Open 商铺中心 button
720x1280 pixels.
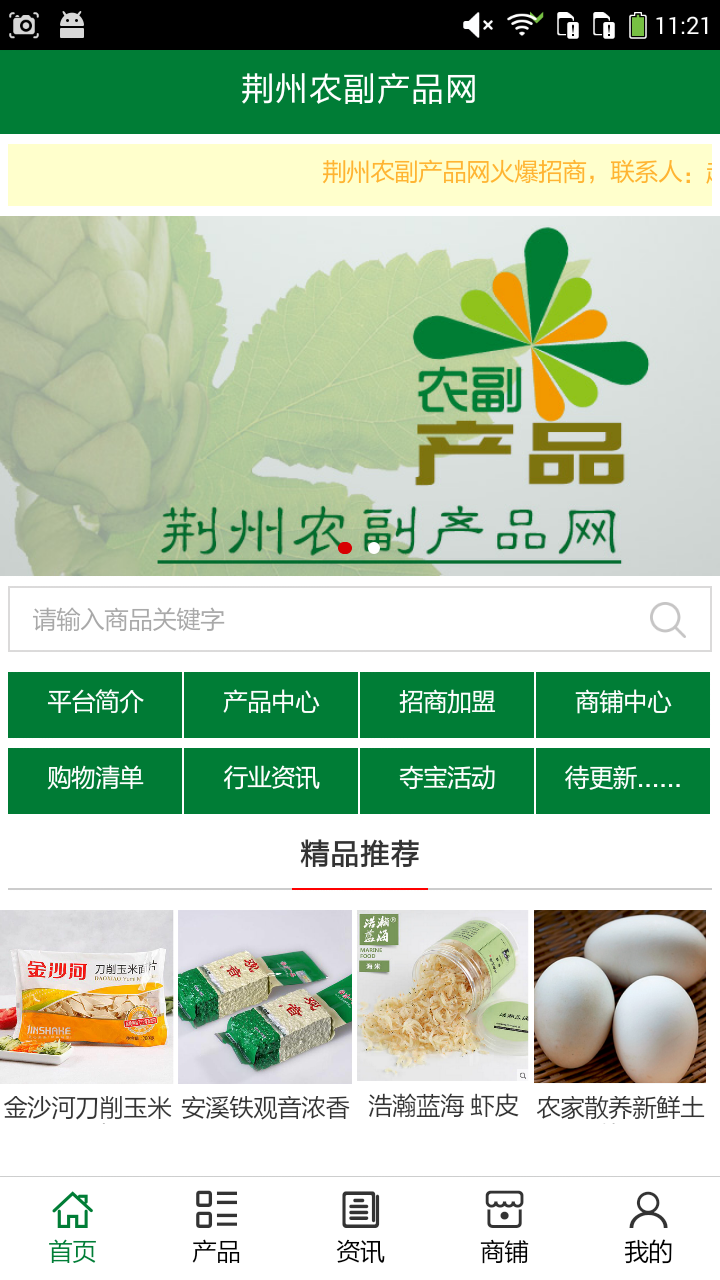(x=623, y=704)
